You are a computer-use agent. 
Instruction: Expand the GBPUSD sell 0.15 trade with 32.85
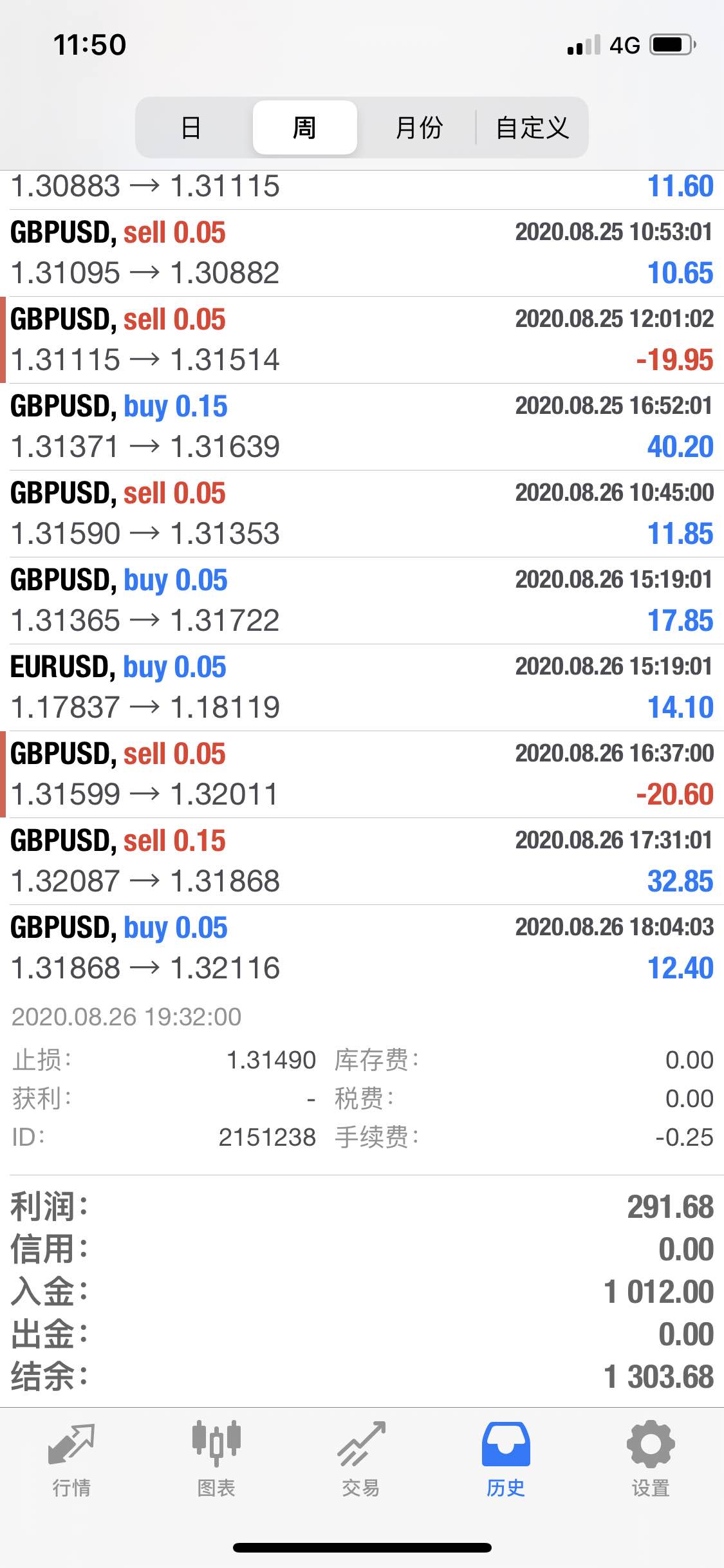(362, 861)
